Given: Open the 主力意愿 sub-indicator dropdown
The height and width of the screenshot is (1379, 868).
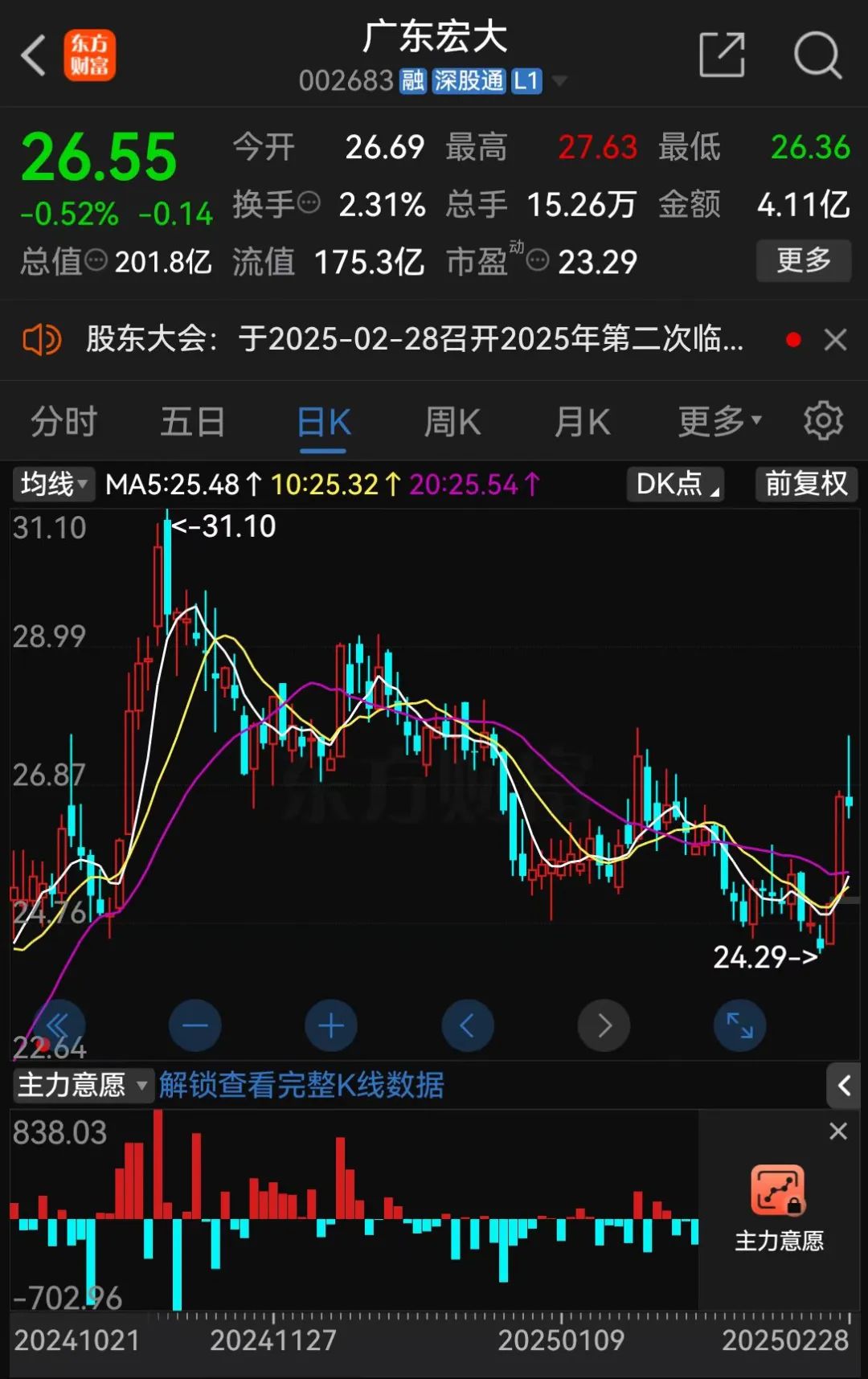Looking at the screenshot, I should coord(82,1085).
